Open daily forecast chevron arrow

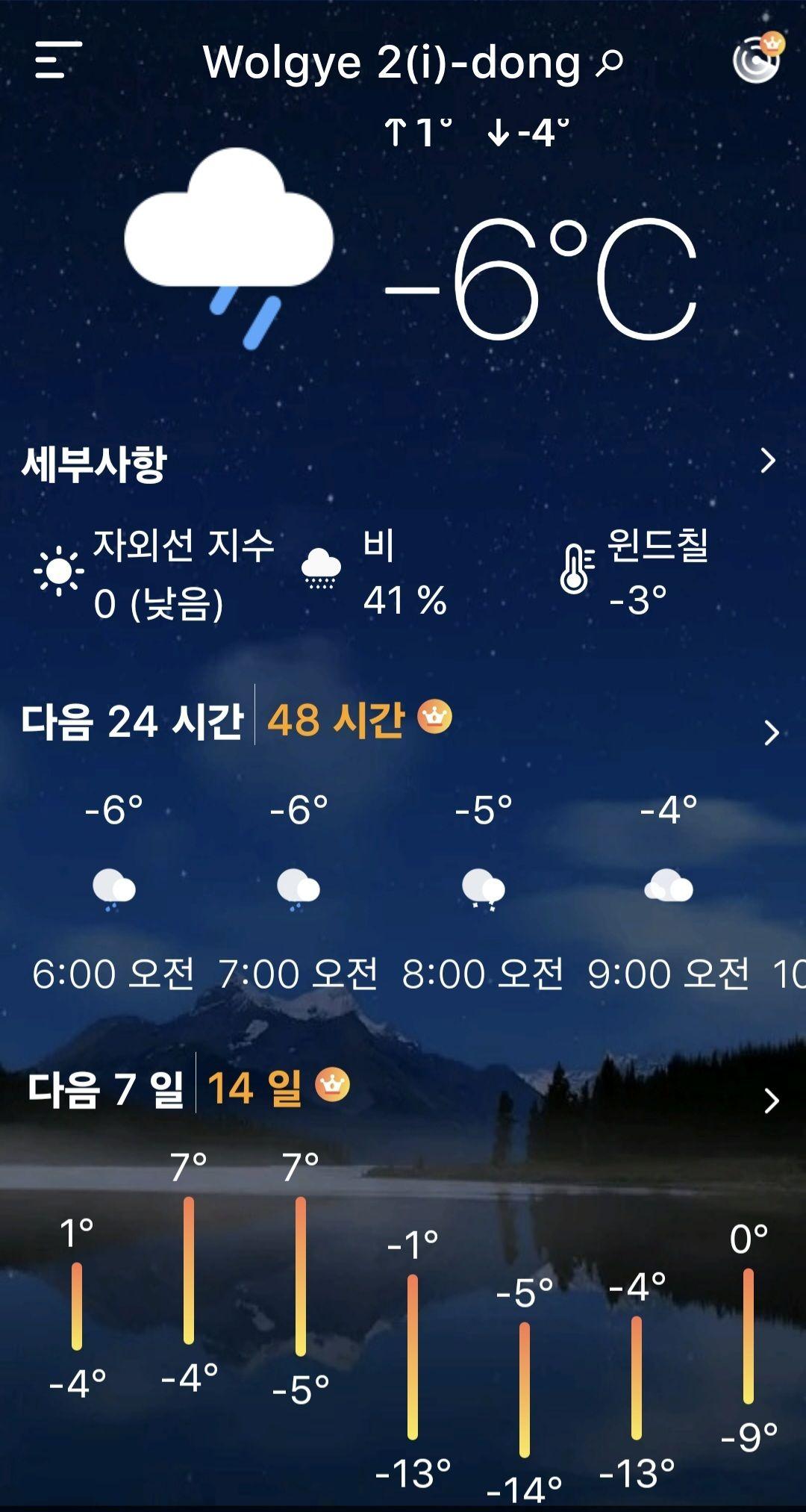point(771,1101)
